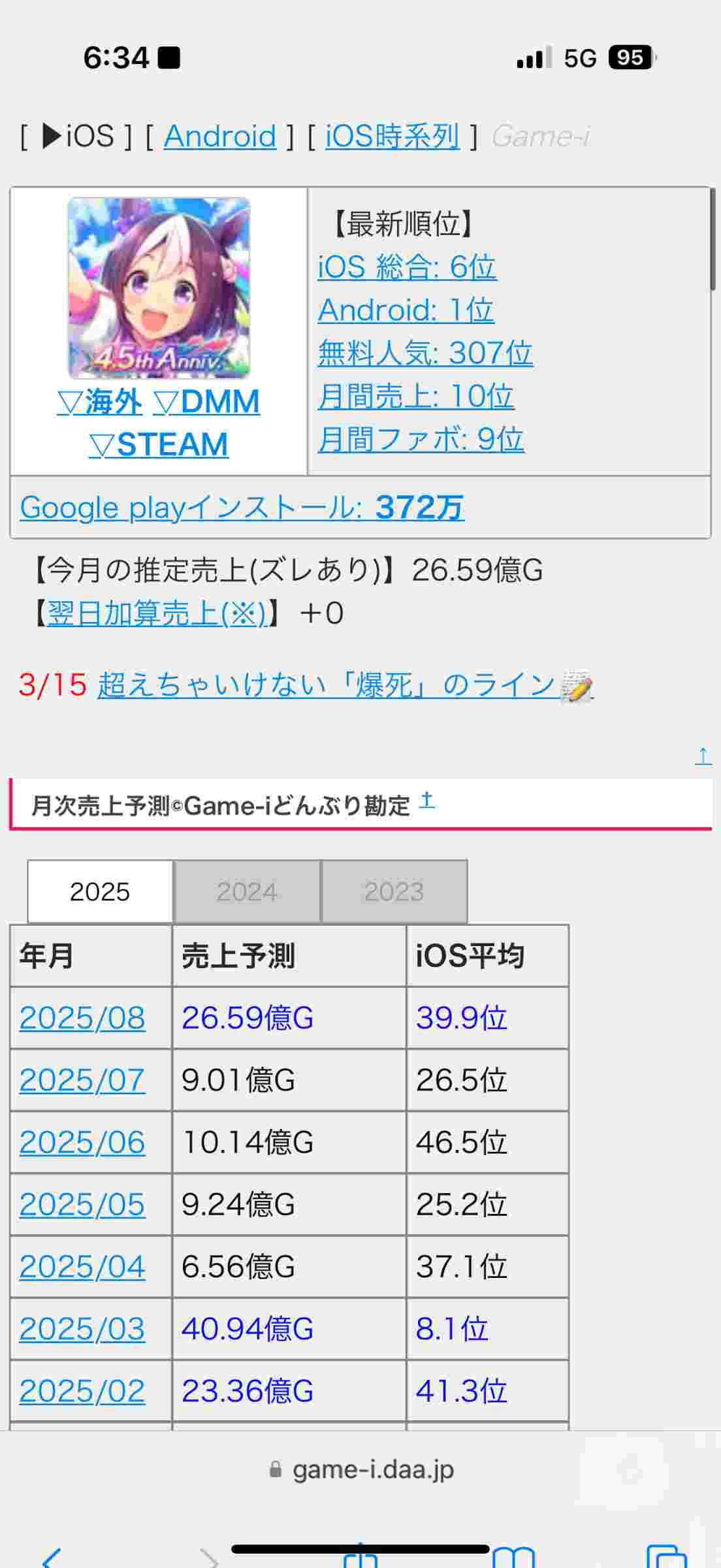Viewport: 721px width, 1568px height.
Task: Tap the 海外 link under icon
Action: tap(99, 402)
